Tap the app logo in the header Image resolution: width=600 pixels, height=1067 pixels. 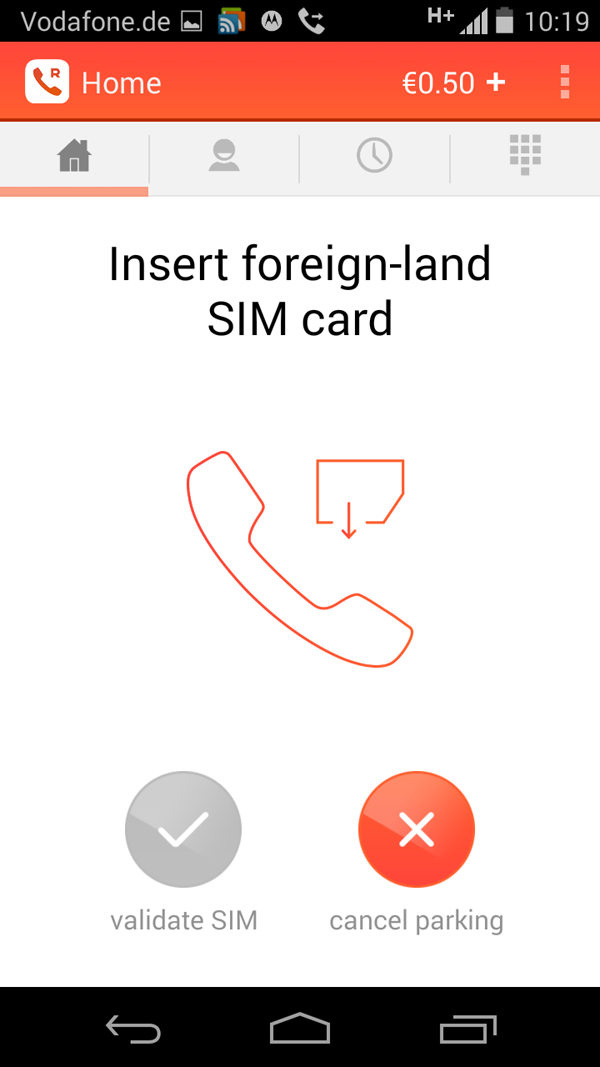click(47, 82)
